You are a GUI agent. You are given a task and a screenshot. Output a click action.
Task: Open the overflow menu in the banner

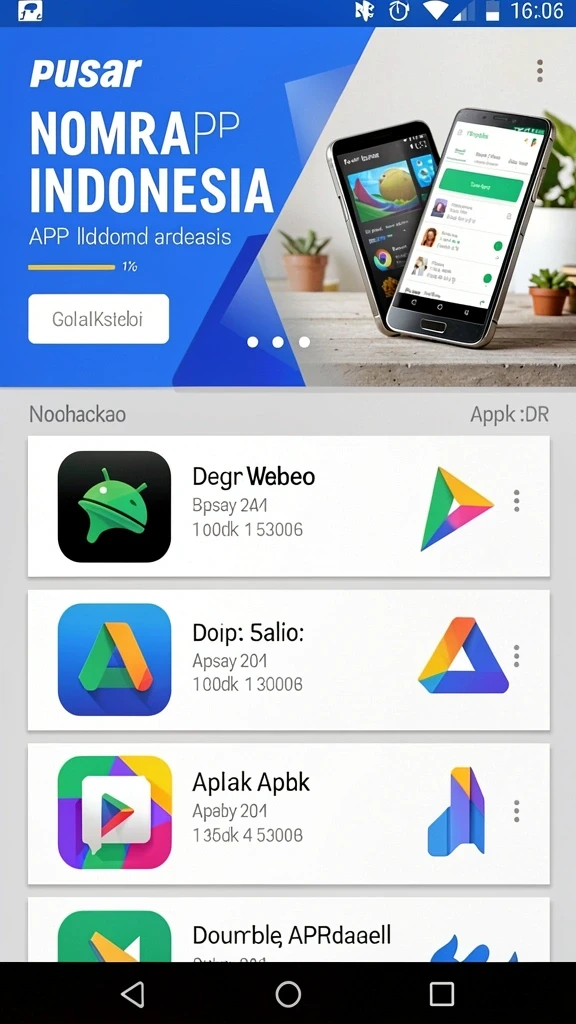point(539,71)
